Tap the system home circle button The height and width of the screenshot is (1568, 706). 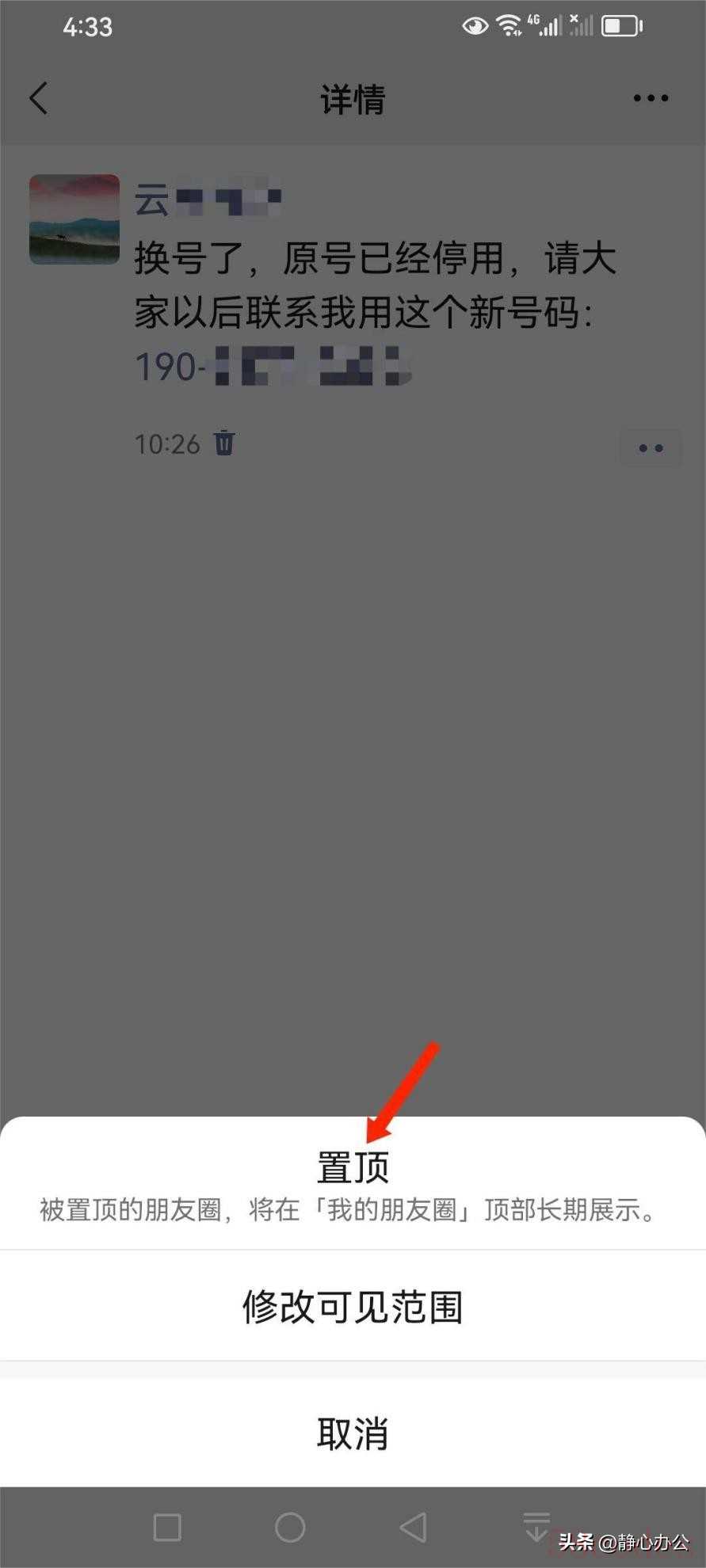pyautogui.click(x=290, y=1528)
